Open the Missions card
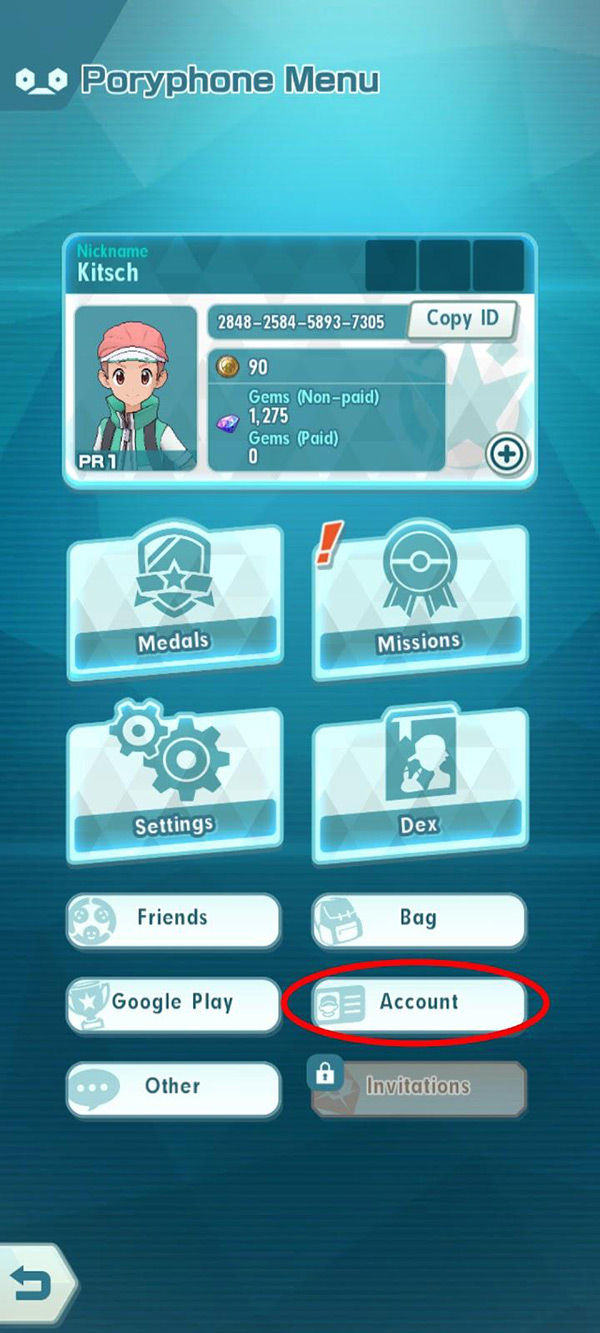 pyautogui.click(x=419, y=598)
